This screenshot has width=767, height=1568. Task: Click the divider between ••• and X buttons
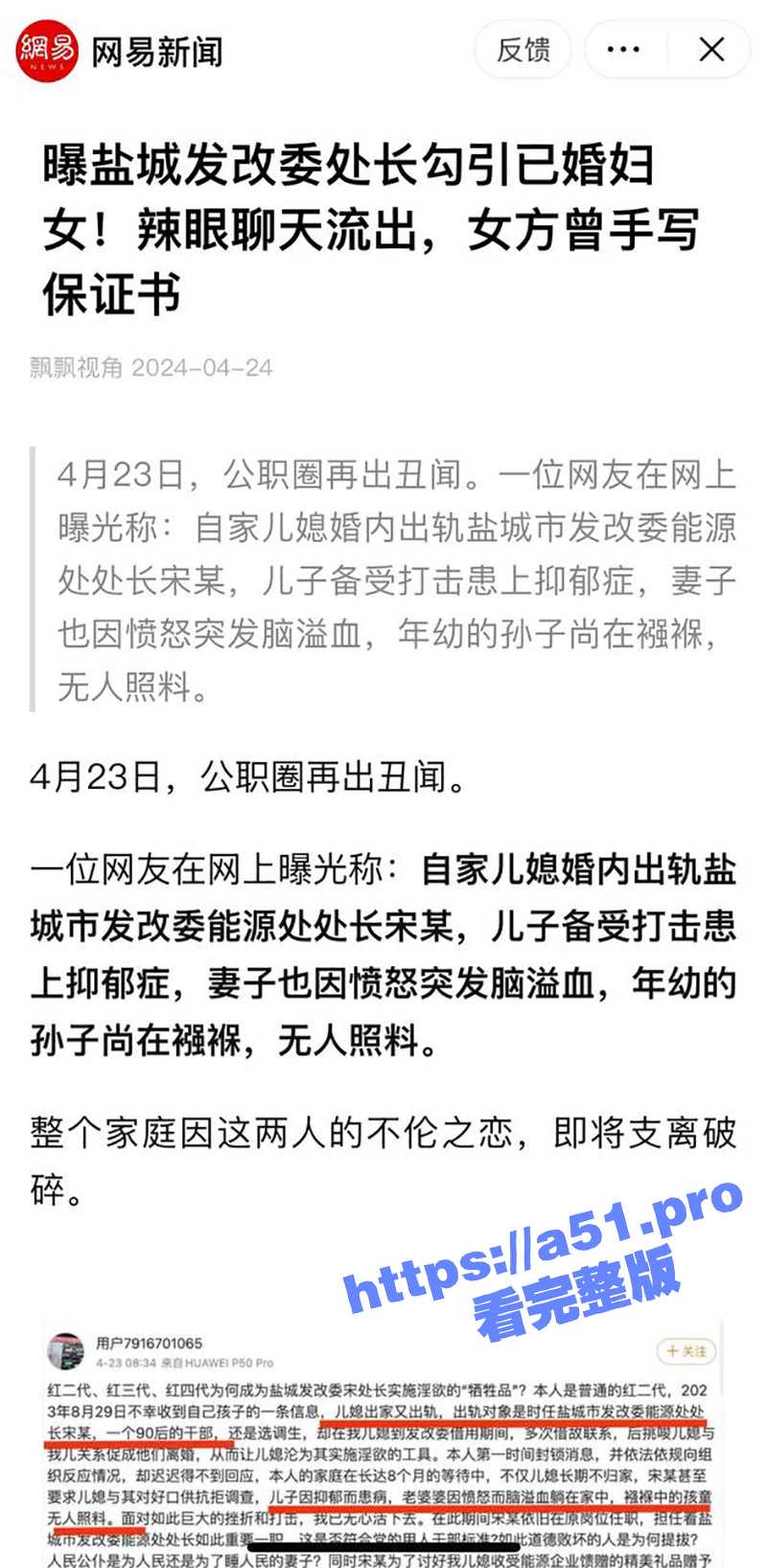(x=669, y=48)
